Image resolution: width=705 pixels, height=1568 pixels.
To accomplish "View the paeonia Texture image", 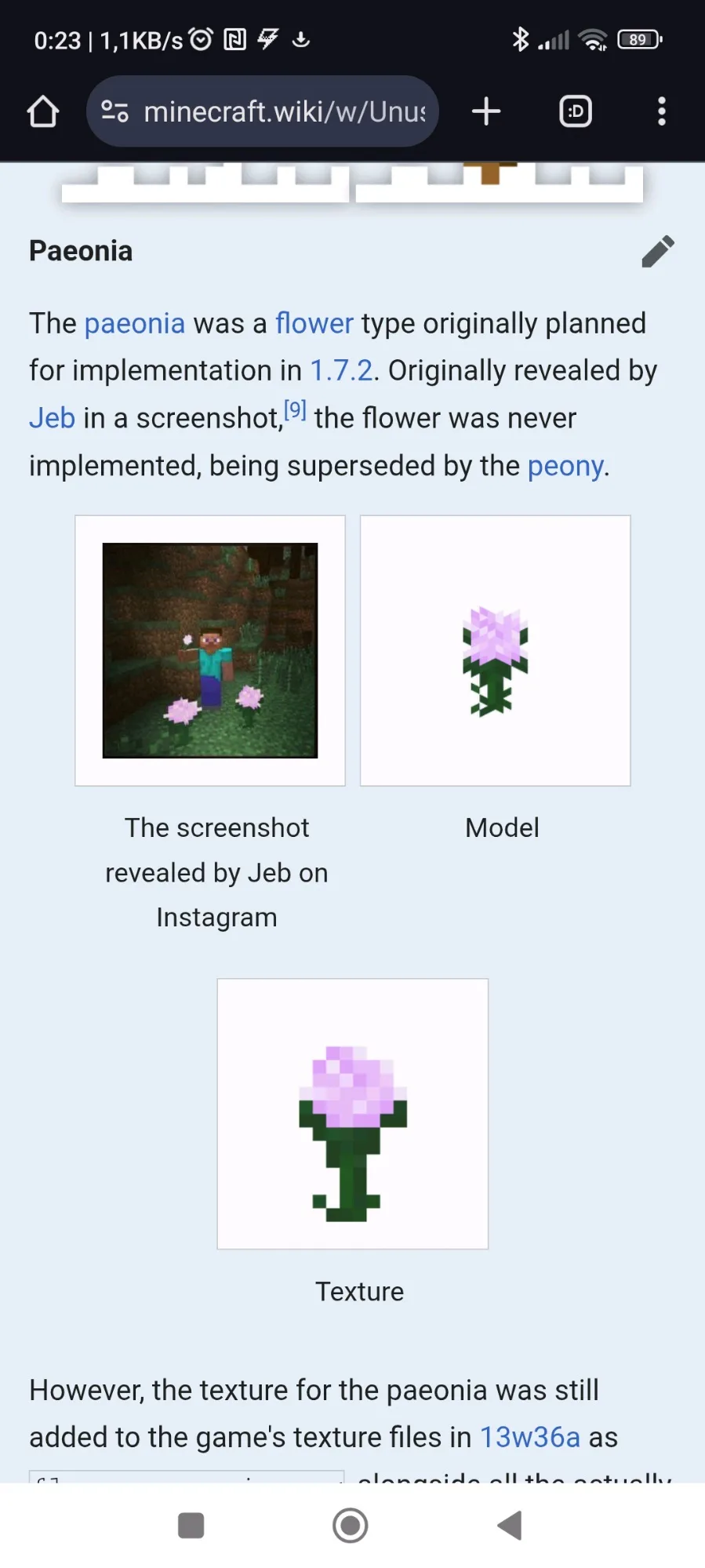I will 353,1113.
